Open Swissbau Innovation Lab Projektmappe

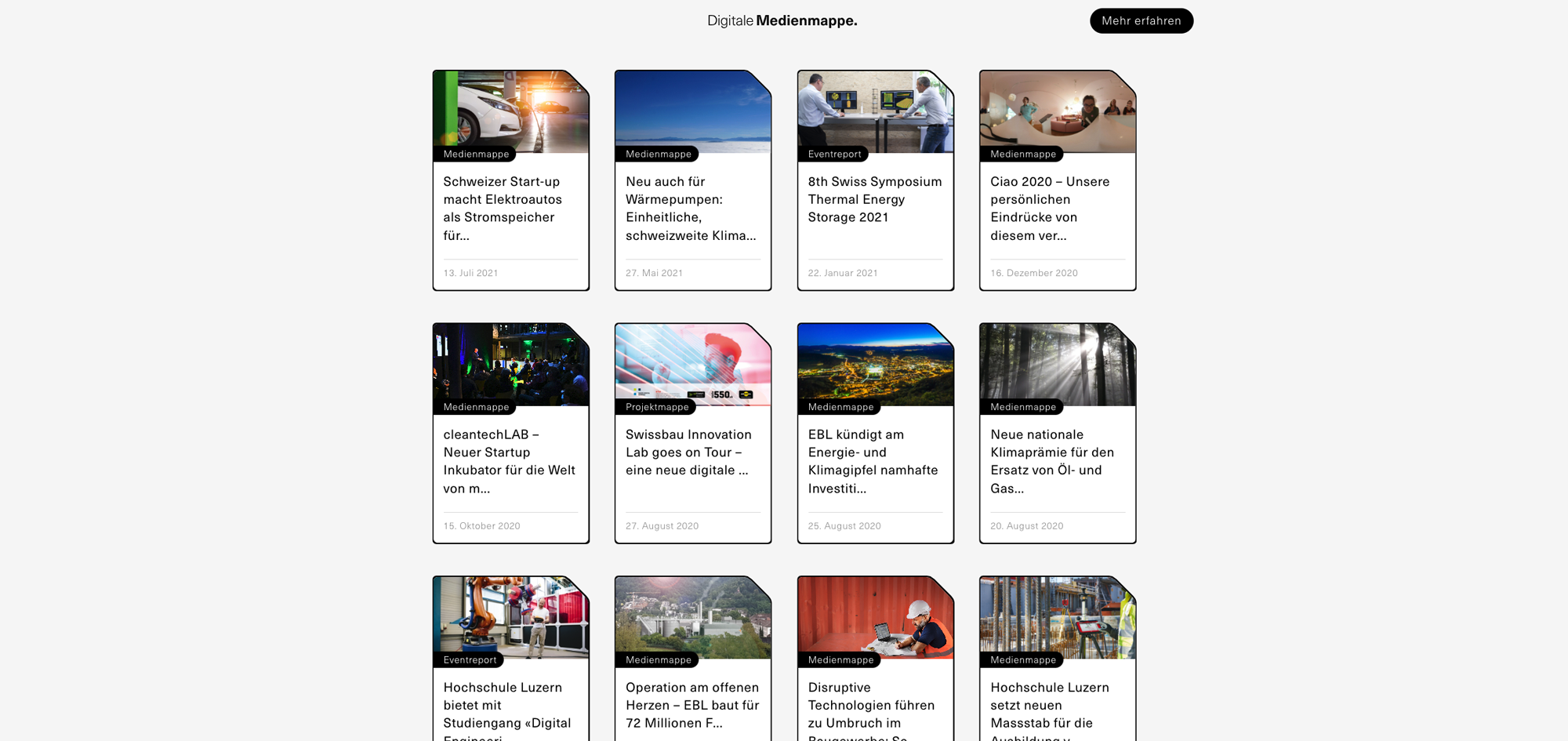click(692, 452)
